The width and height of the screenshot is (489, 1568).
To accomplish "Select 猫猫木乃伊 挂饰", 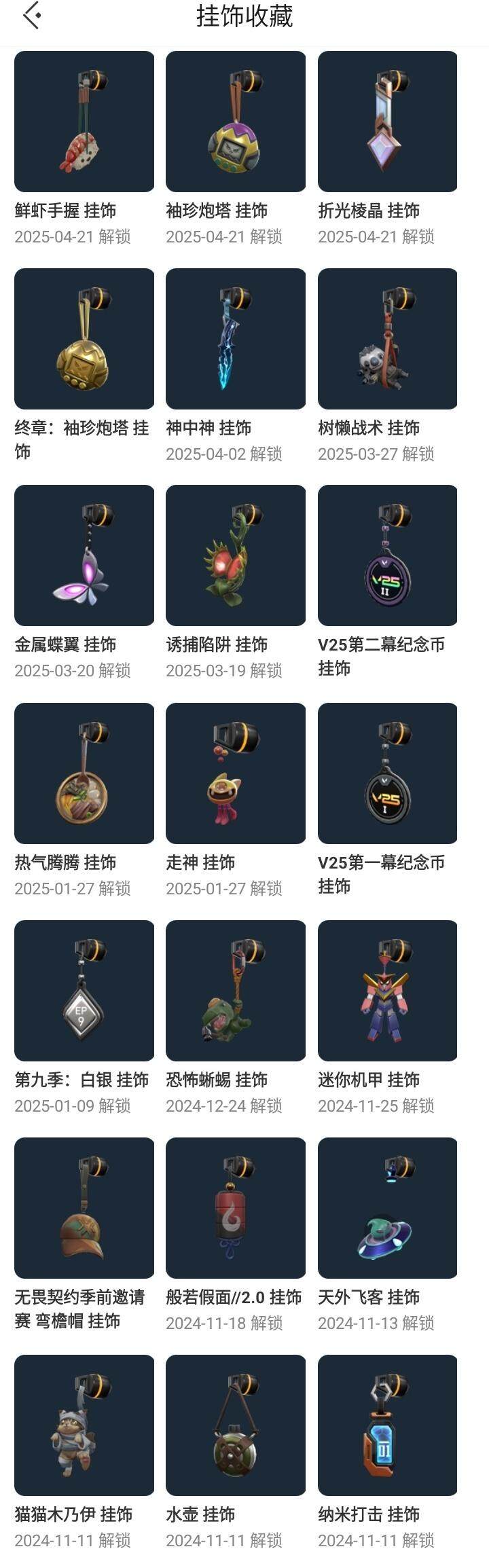I will [84, 1425].
